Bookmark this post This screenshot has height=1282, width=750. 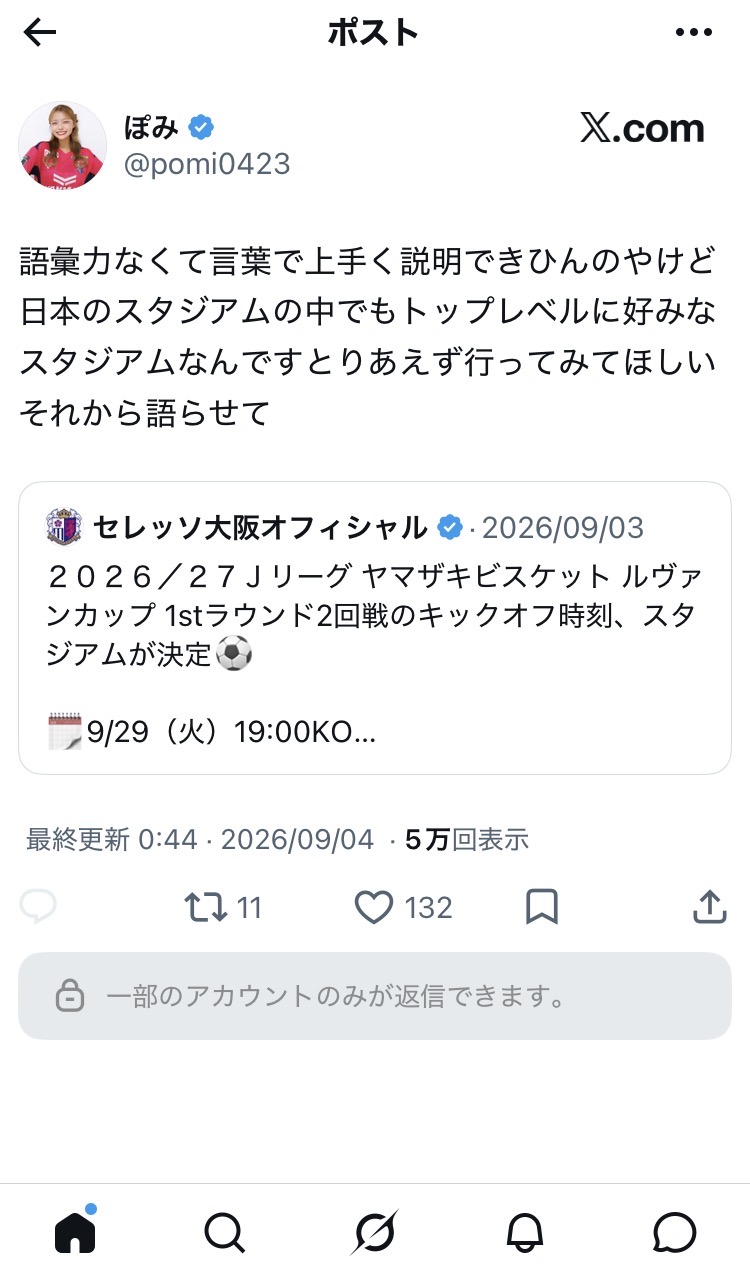[x=542, y=907]
